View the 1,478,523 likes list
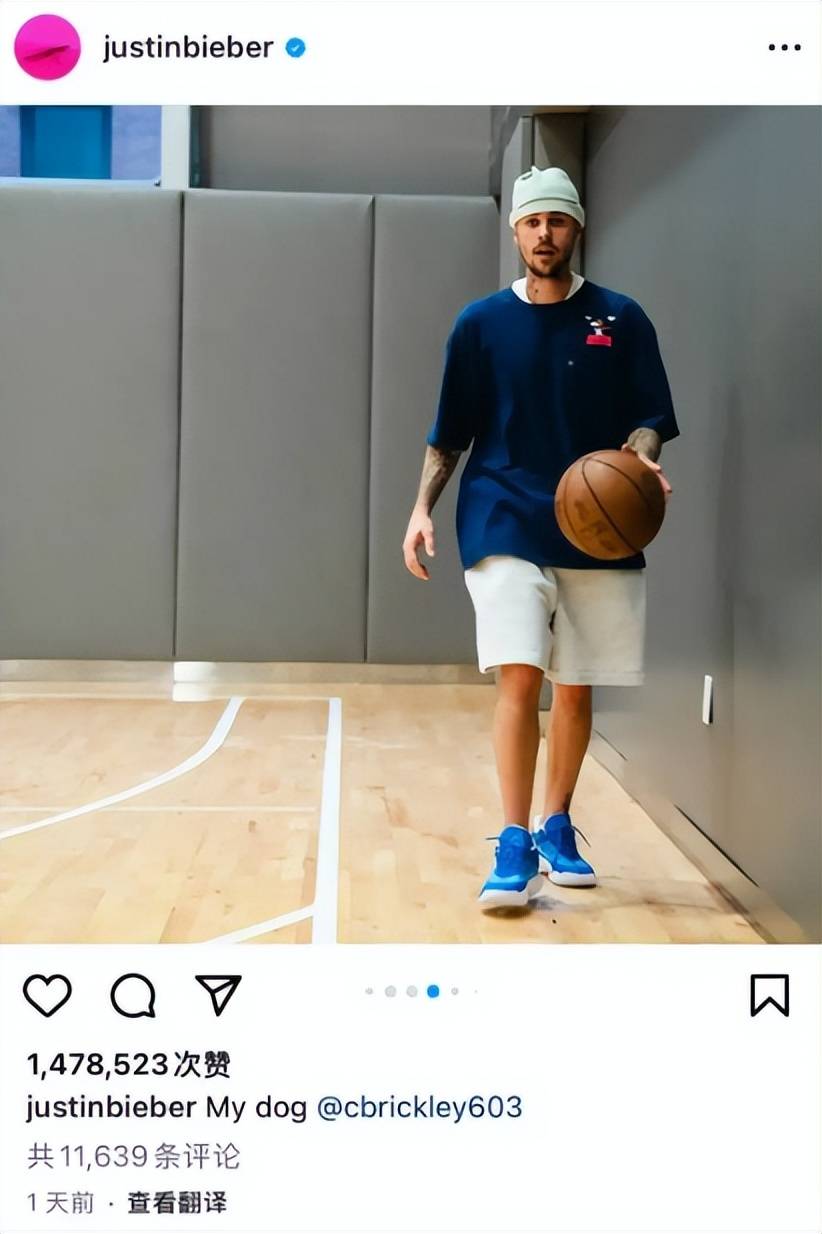 click(x=129, y=1065)
